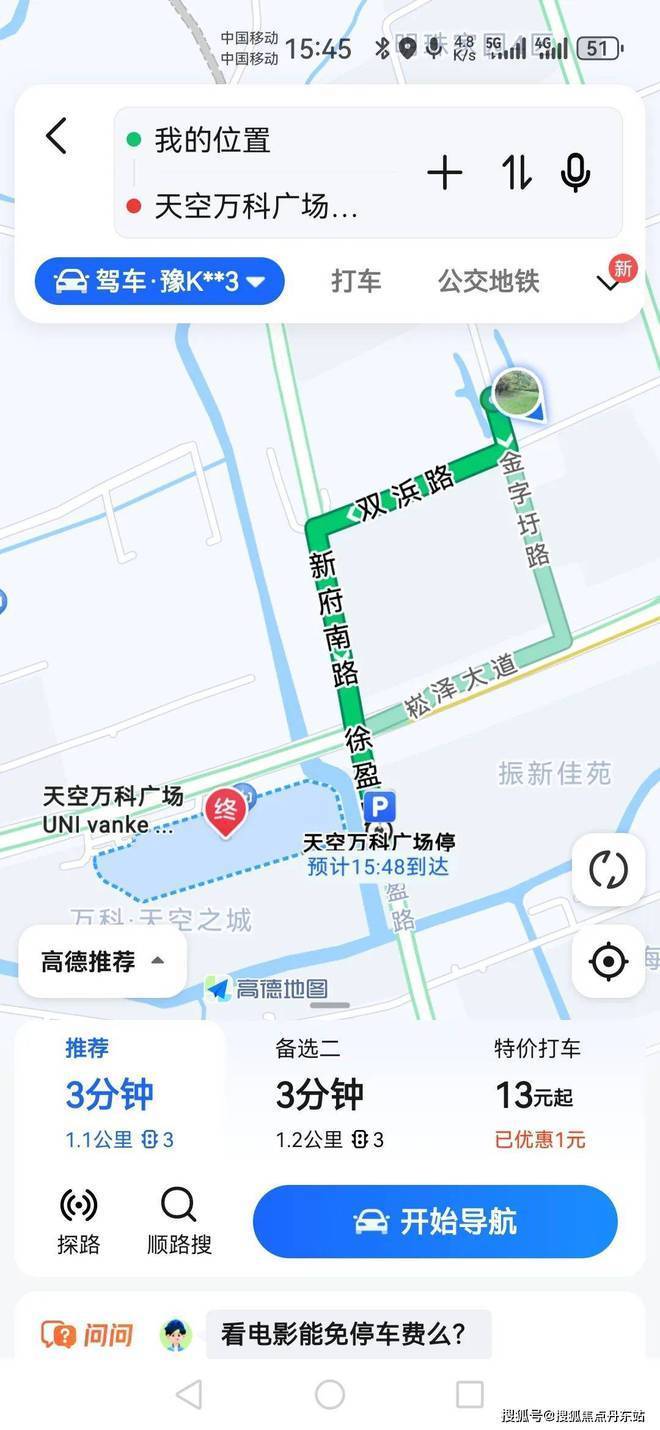Select the 特价打车 13元起 option

pyautogui.click(x=540, y=1096)
